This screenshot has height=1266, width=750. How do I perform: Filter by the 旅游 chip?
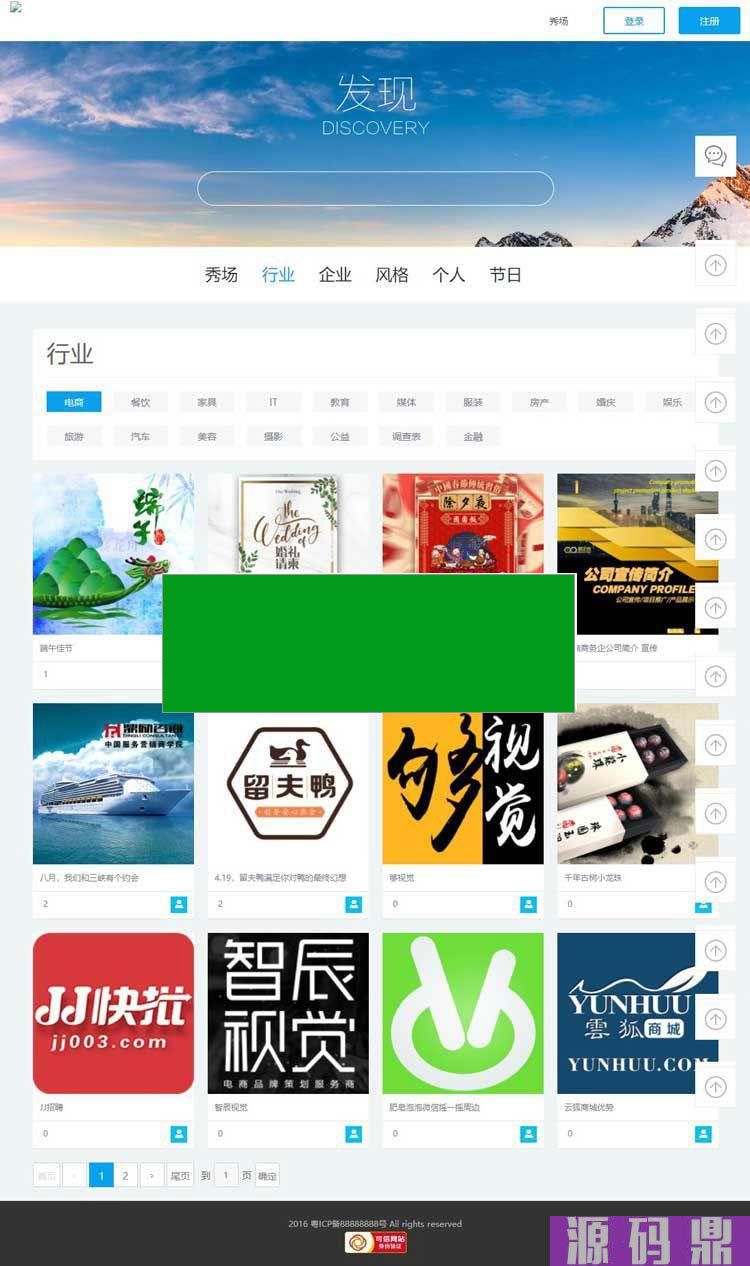74,437
